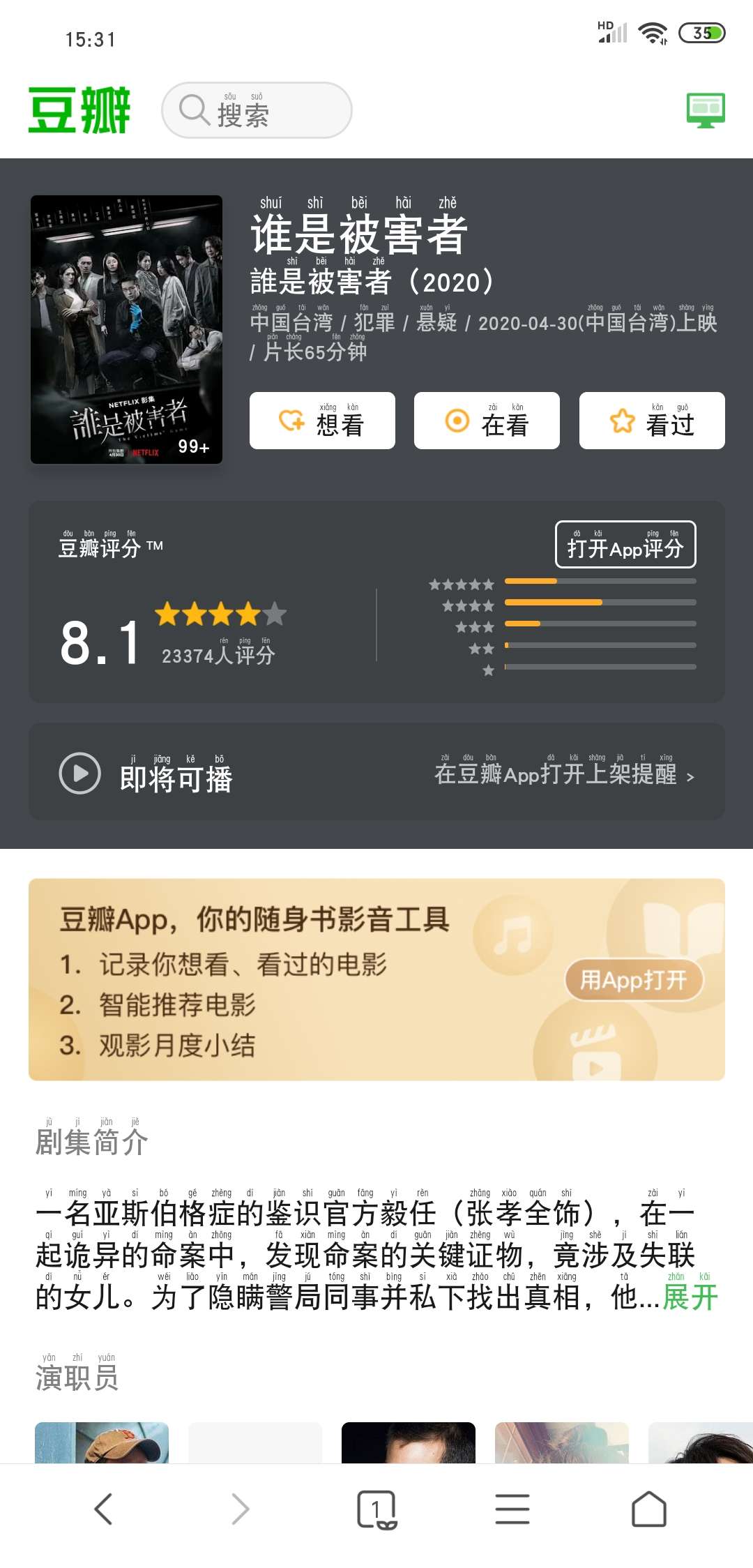Open the first cast member photo
753x1568 pixels.
point(102,1442)
